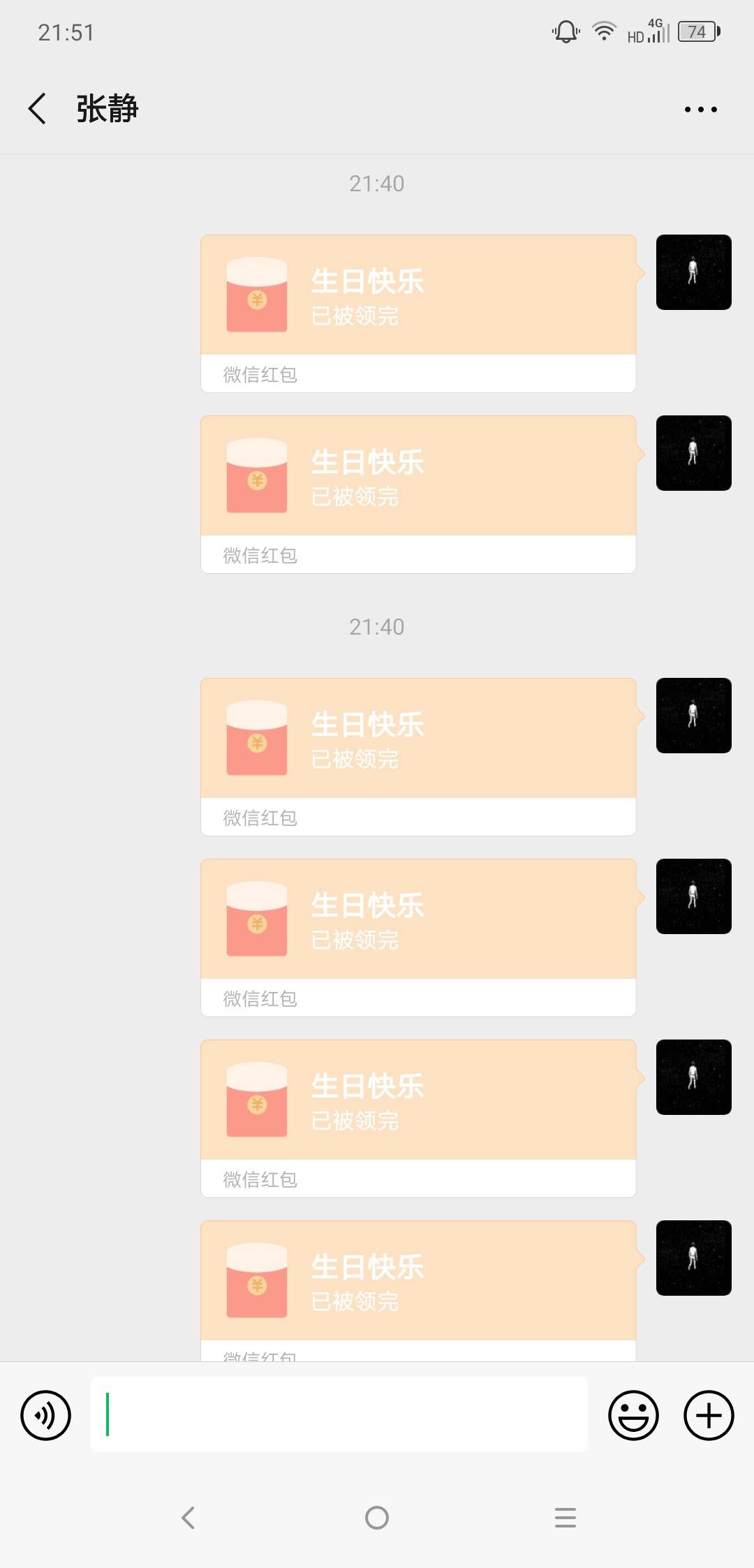Tap the system home button
Image resolution: width=754 pixels, height=1568 pixels.
click(377, 1517)
